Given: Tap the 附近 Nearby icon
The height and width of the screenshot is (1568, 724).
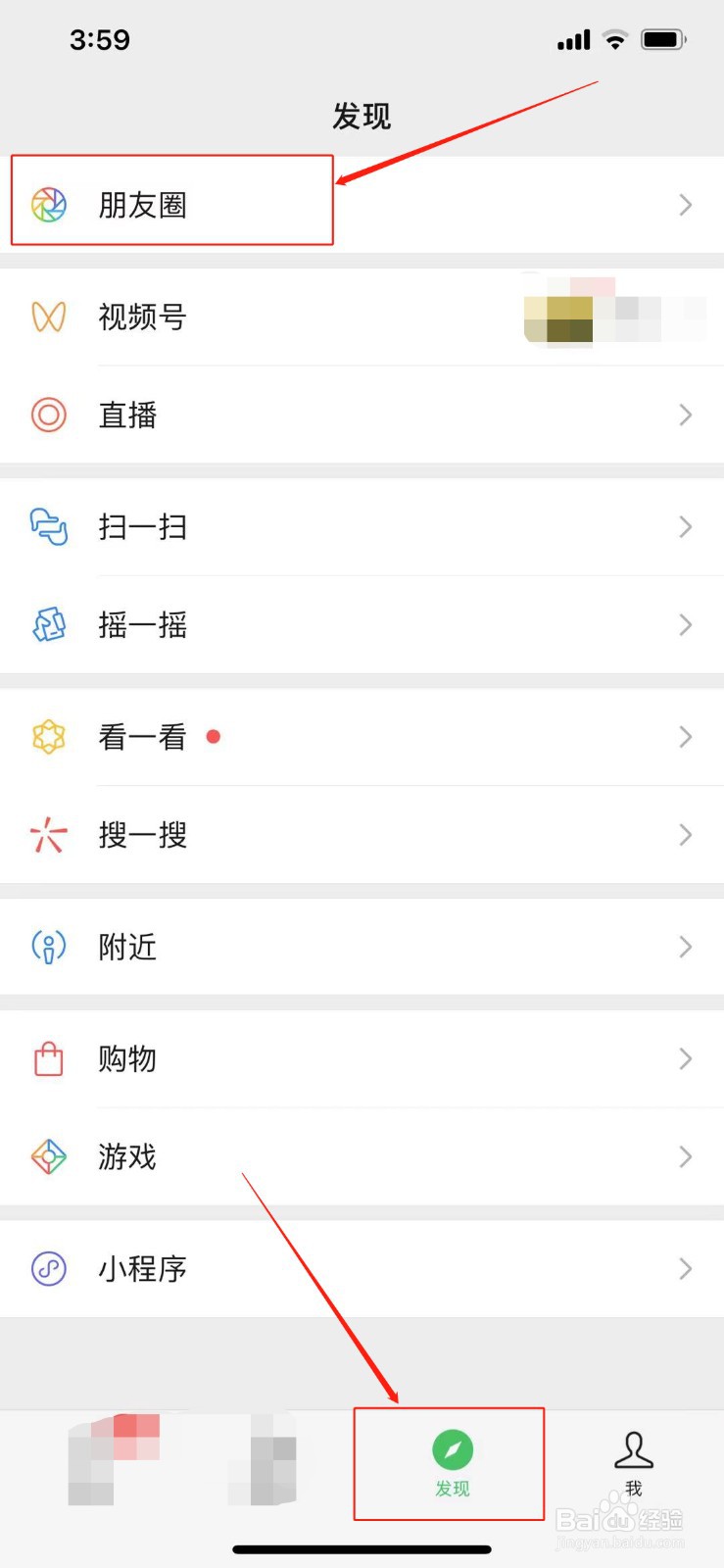Looking at the screenshot, I should click(48, 947).
